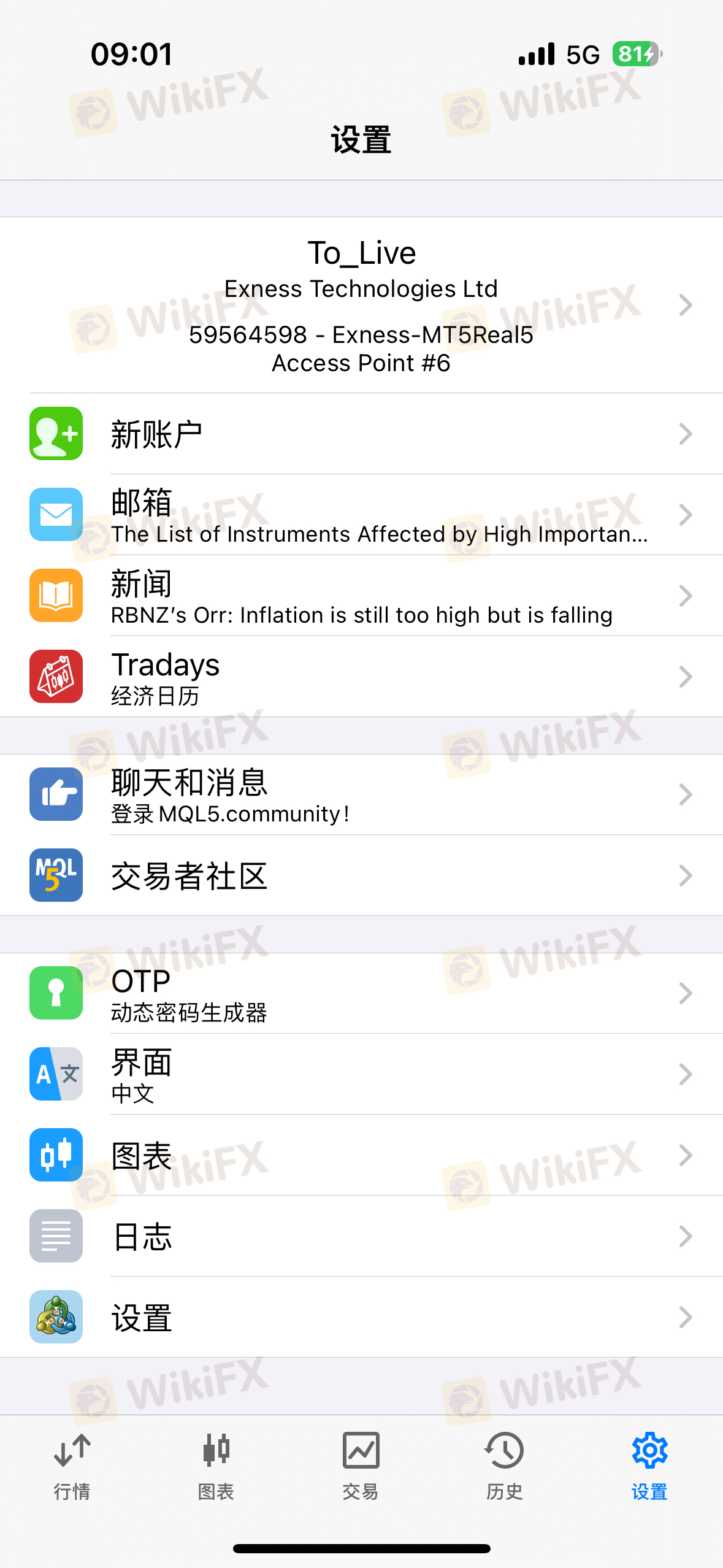This screenshot has width=723, height=1568.
Task: Open 界面 language settings
Action: (361, 1074)
